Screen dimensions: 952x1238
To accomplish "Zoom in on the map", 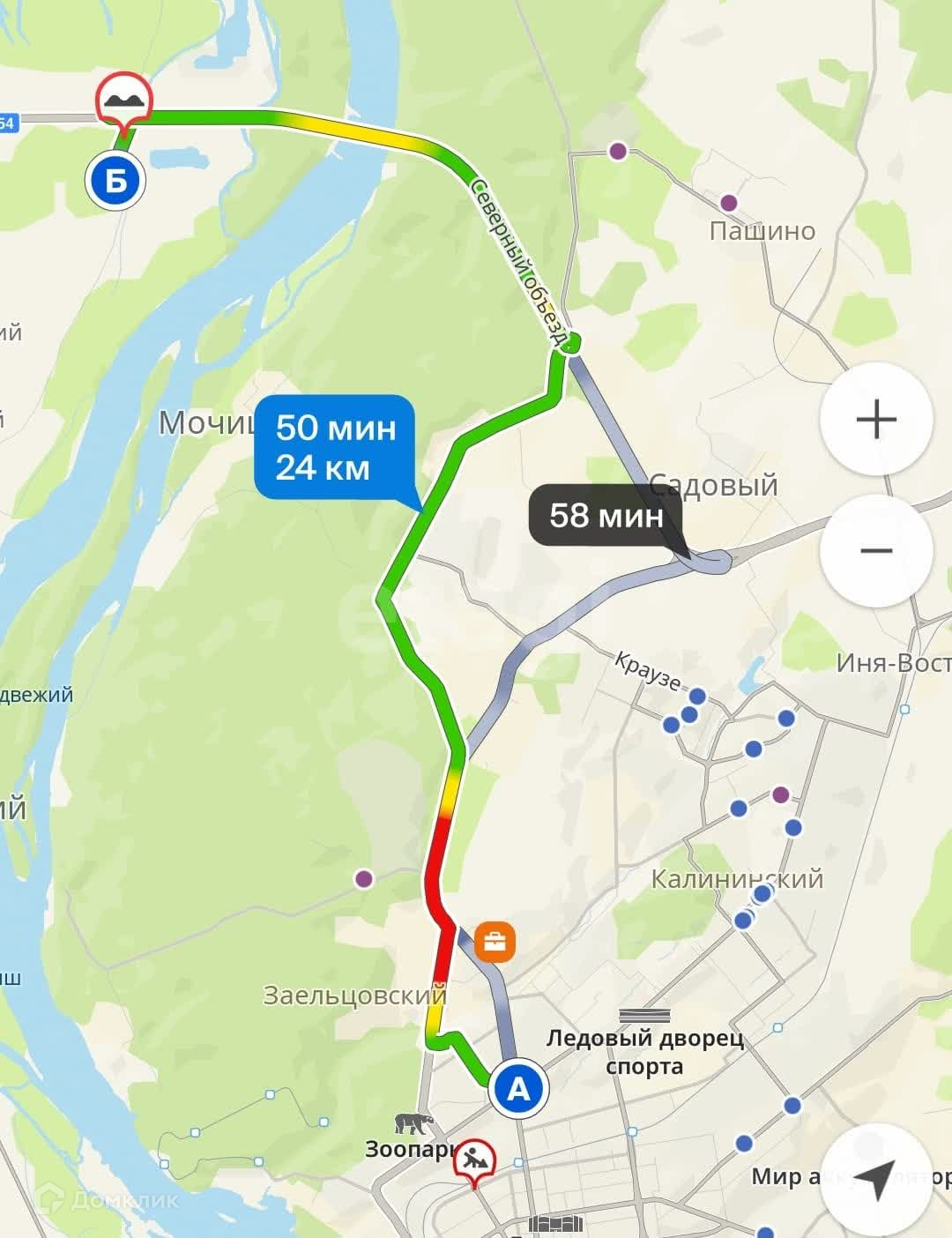I will [x=876, y=419].
